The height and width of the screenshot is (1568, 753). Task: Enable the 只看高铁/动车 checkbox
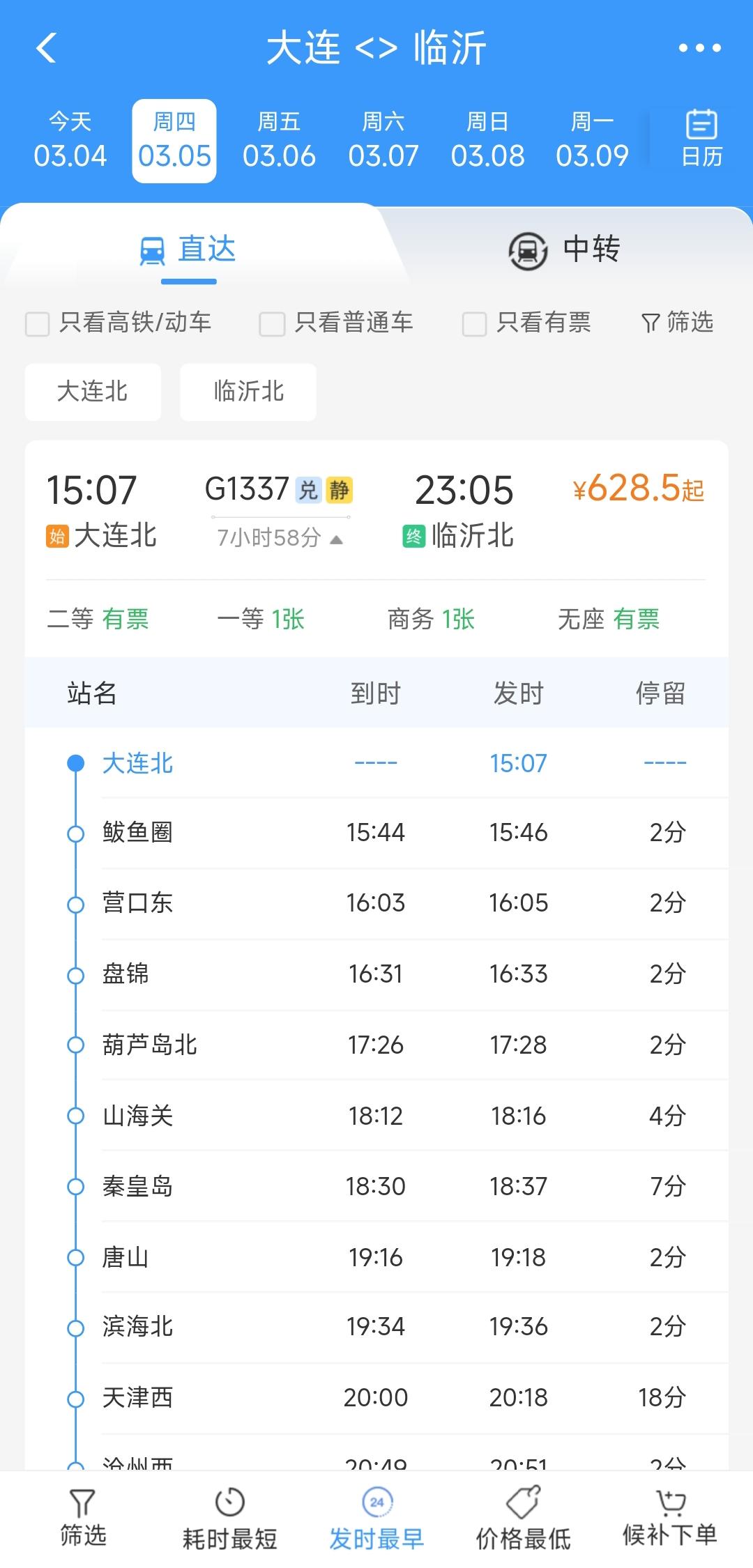[x=36, y=324]
